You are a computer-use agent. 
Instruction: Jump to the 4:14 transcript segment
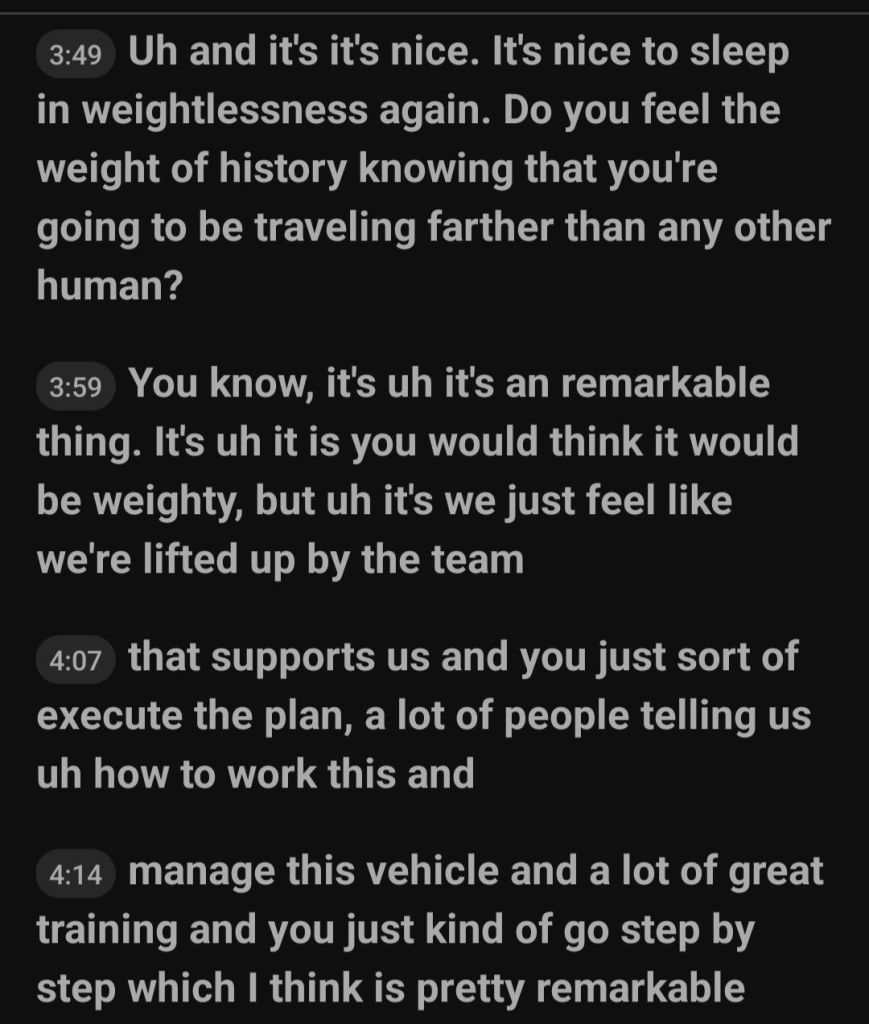click(x=76, y=874)
